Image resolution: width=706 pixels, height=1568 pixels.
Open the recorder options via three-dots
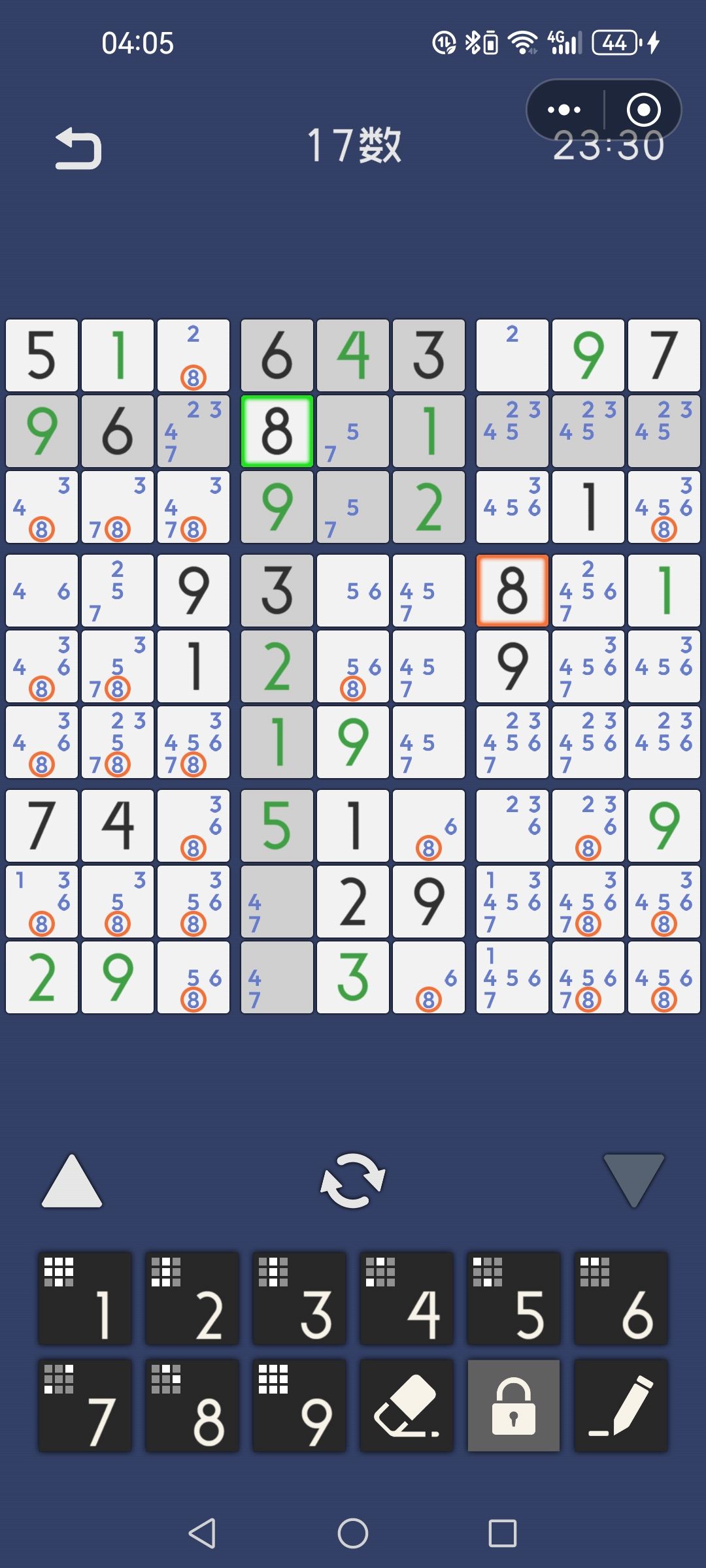[563, 110]
